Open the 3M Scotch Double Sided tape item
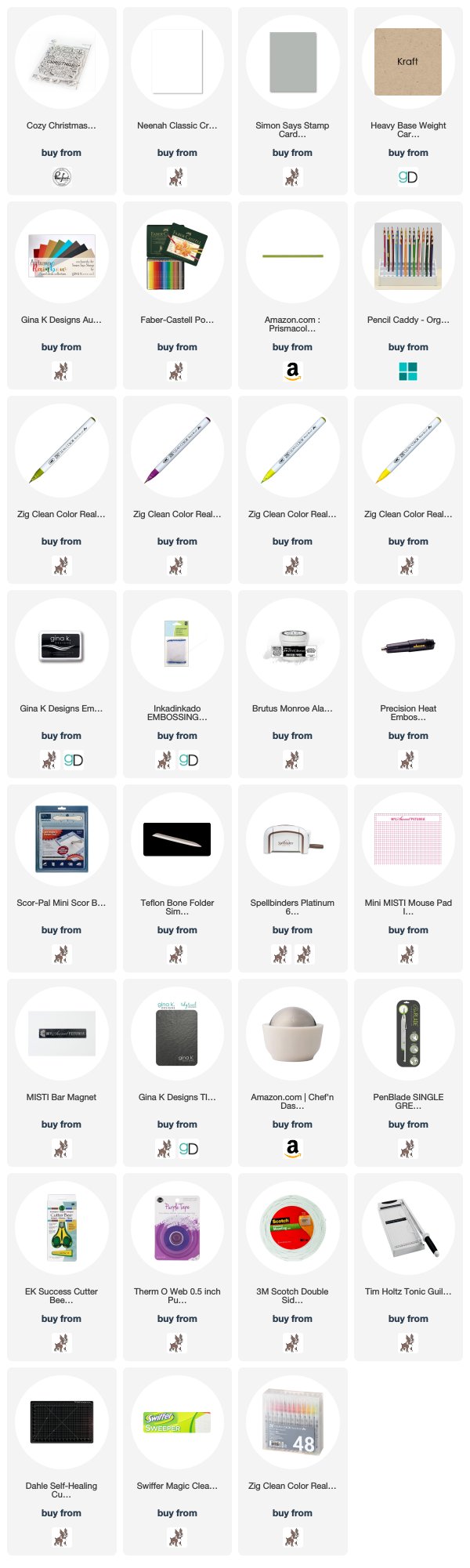This screenshot has width=470, height=1568. 292,1229
